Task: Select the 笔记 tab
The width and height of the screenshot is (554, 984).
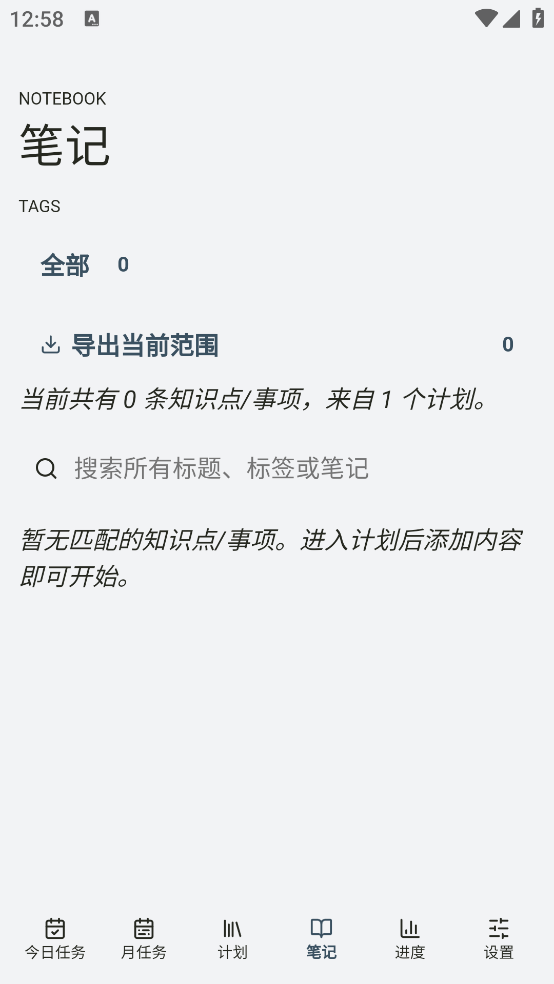Action: 321,939
